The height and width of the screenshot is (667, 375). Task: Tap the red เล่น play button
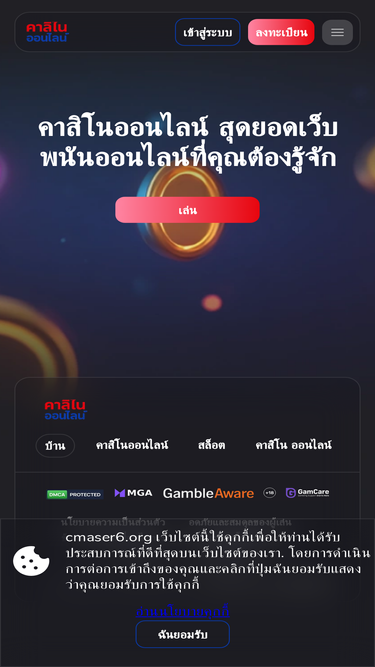187,210
